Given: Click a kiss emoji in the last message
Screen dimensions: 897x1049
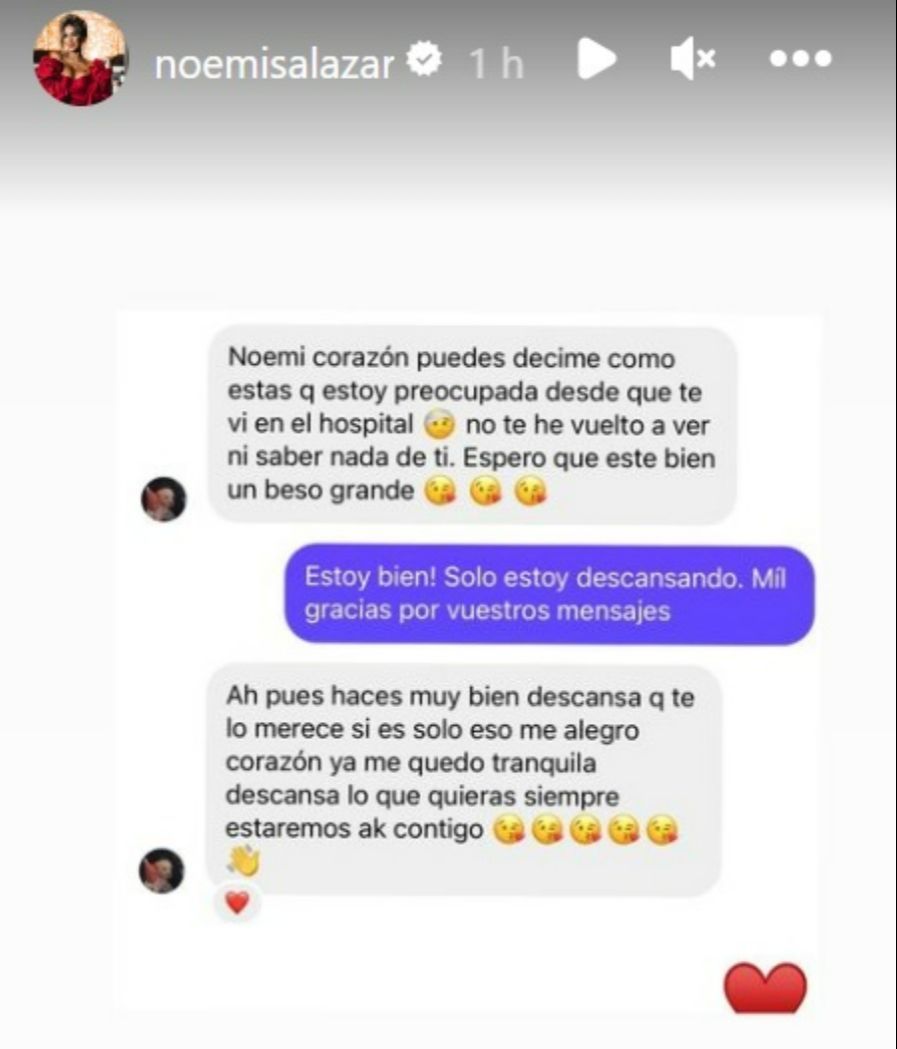Looking at the screenshot, I should 551,829.
